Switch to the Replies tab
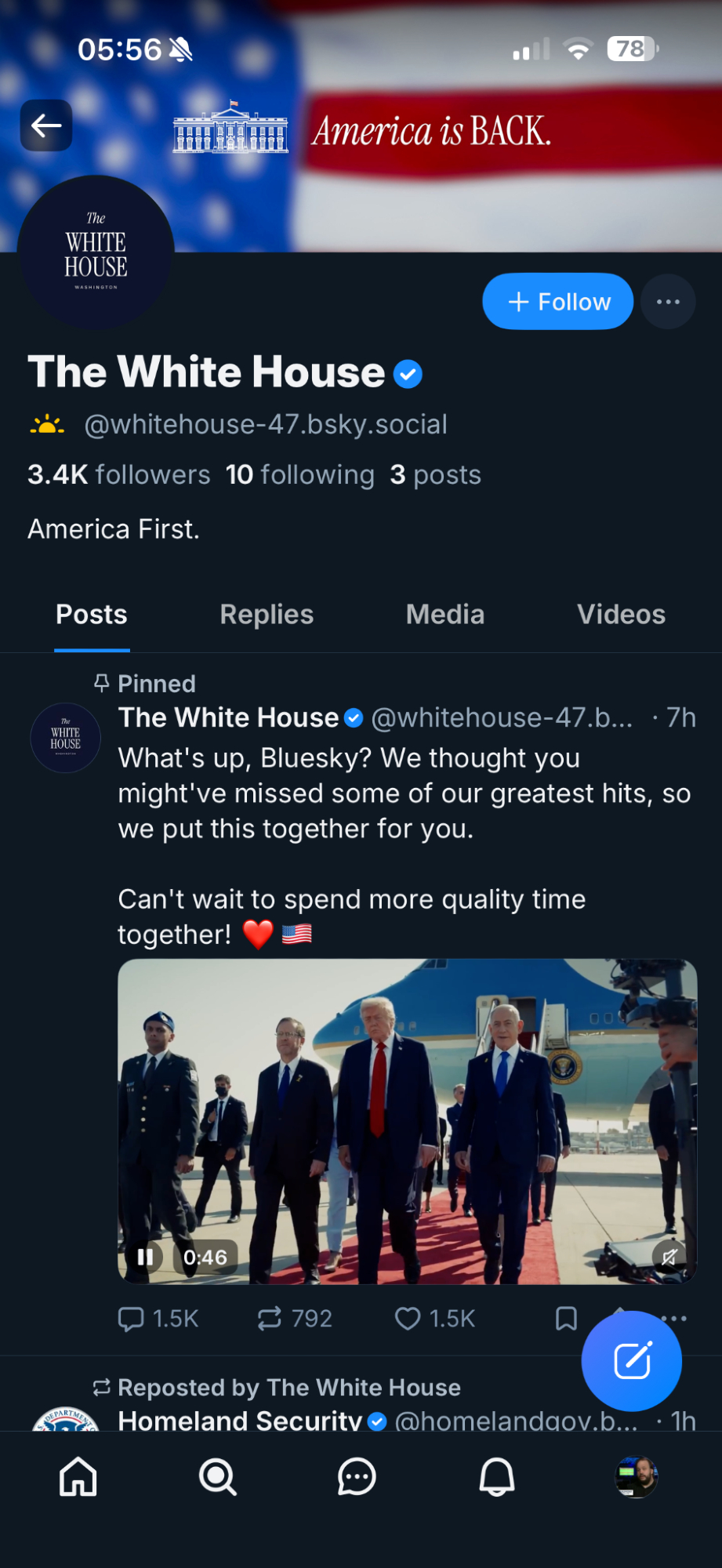The height and width of the screenshot is (1568, 722). tap(267, 615)
